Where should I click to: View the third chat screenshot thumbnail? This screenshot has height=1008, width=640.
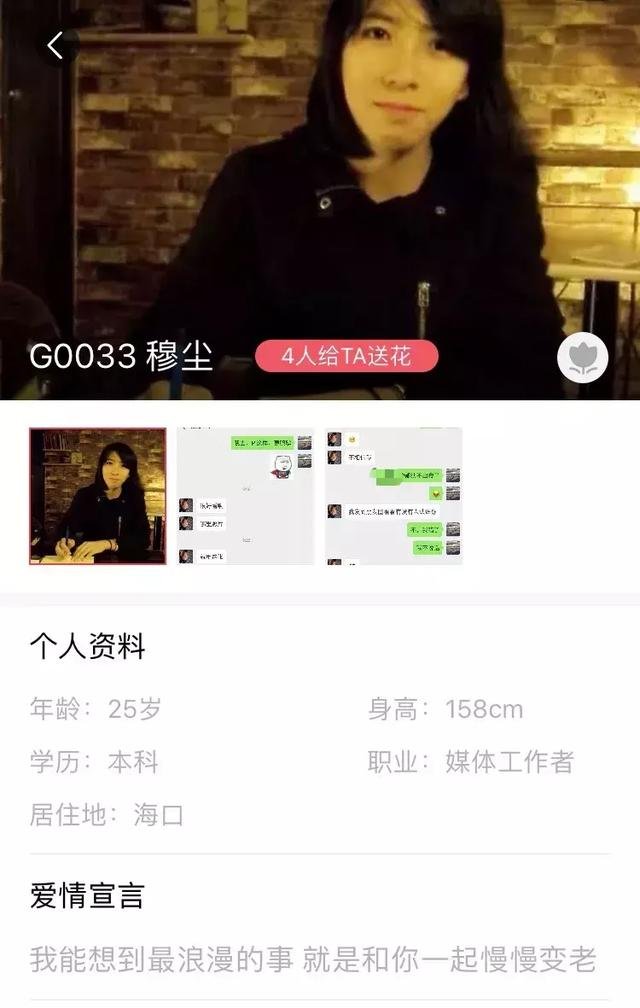(x=393, y=496)
